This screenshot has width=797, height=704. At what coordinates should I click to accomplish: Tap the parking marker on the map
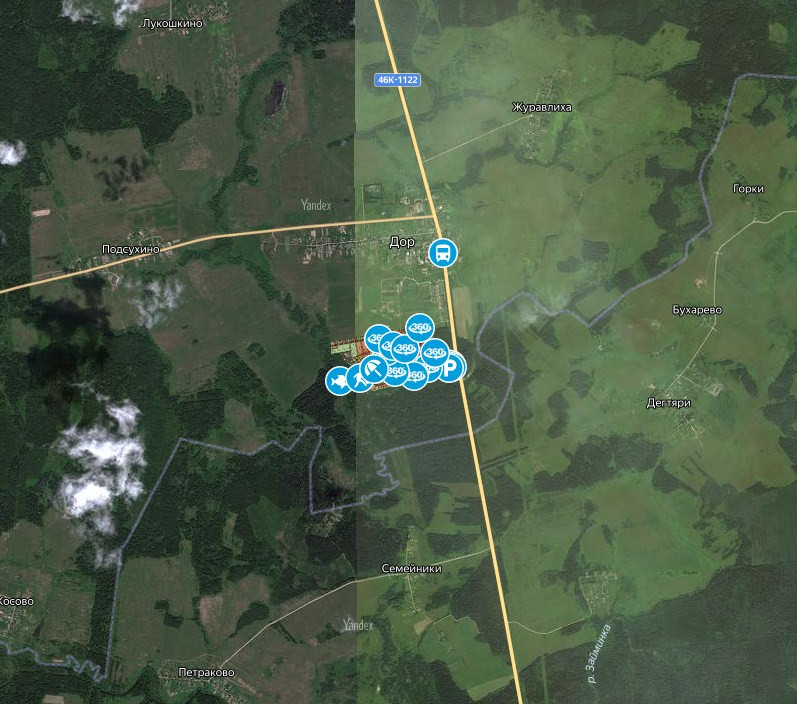click(x=452, y=370)
